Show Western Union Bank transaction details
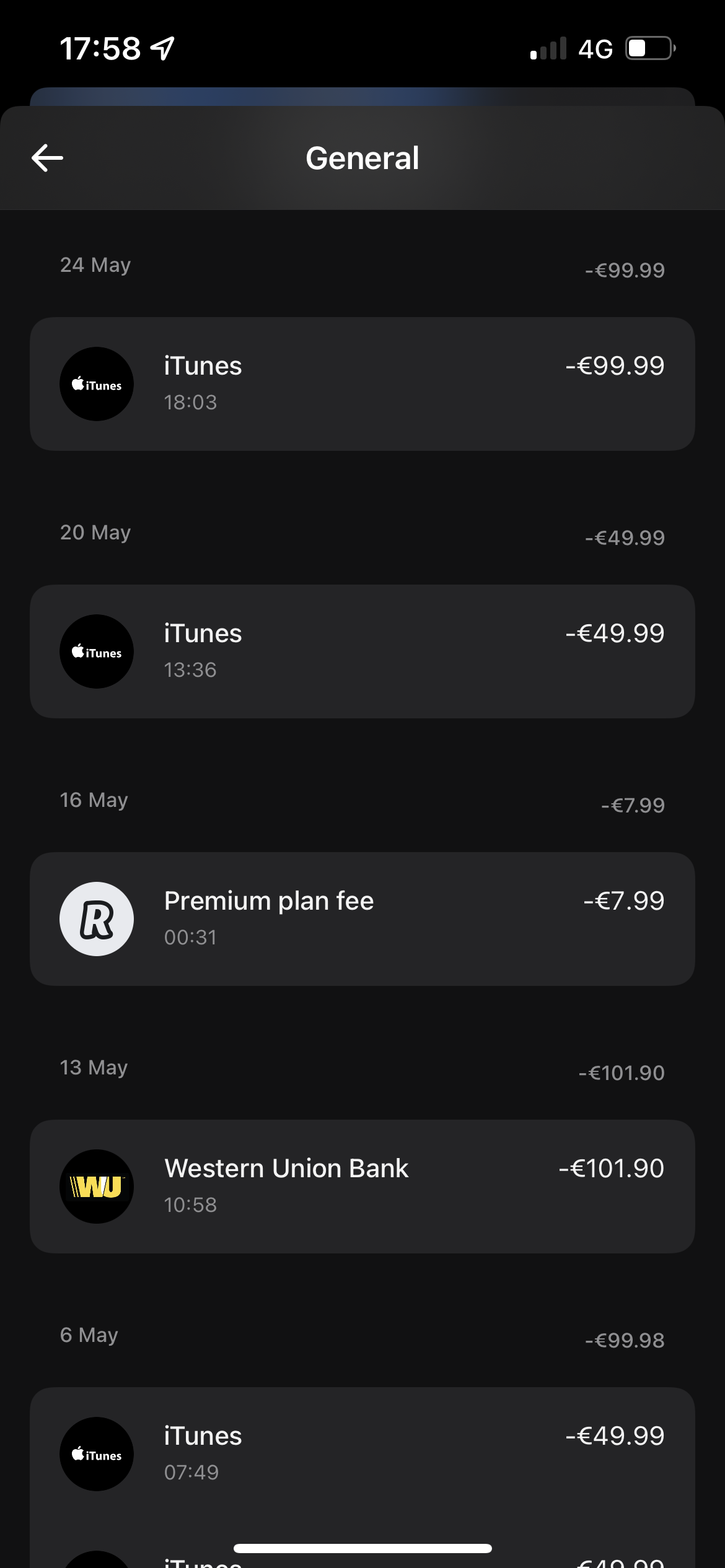 coord(362,1187)
